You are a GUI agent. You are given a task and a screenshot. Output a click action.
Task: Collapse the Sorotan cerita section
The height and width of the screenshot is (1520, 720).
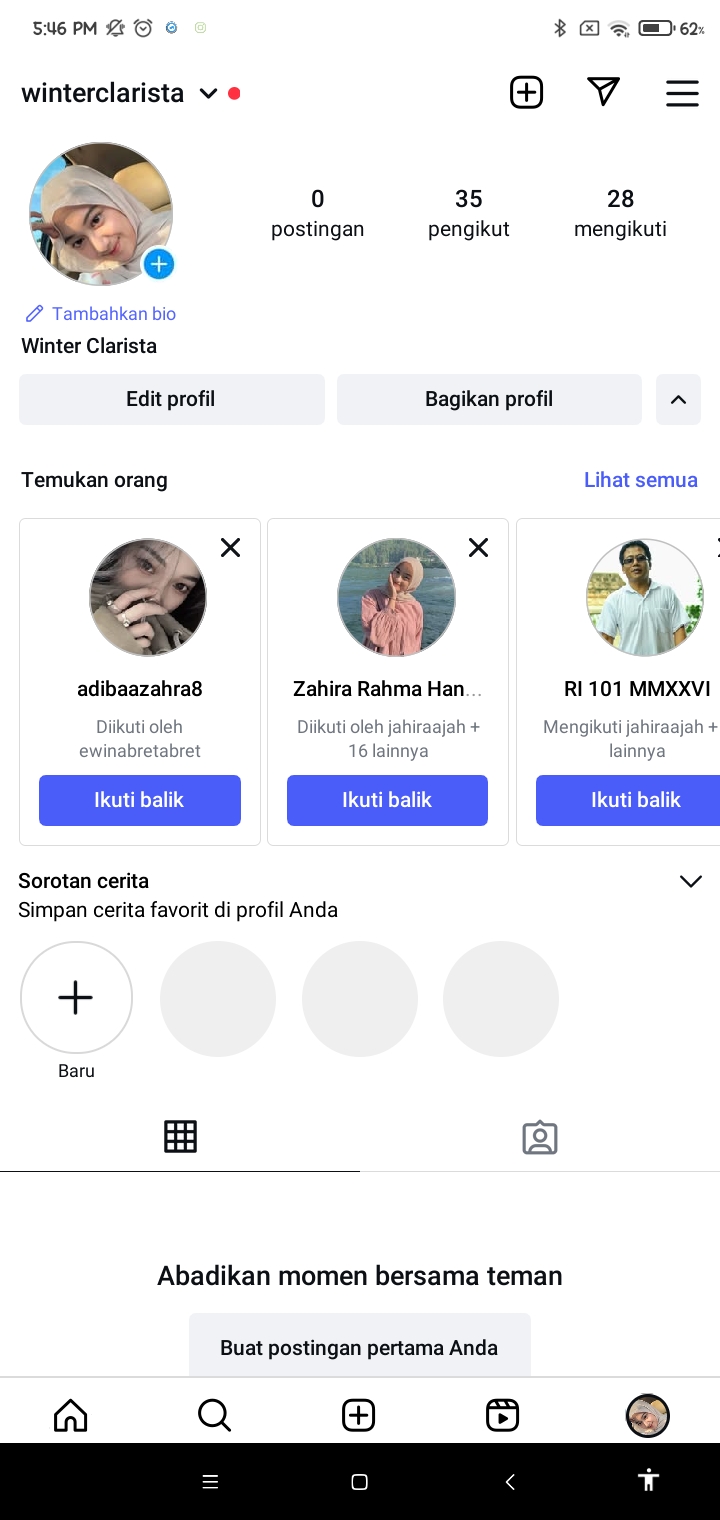point(690,881)
